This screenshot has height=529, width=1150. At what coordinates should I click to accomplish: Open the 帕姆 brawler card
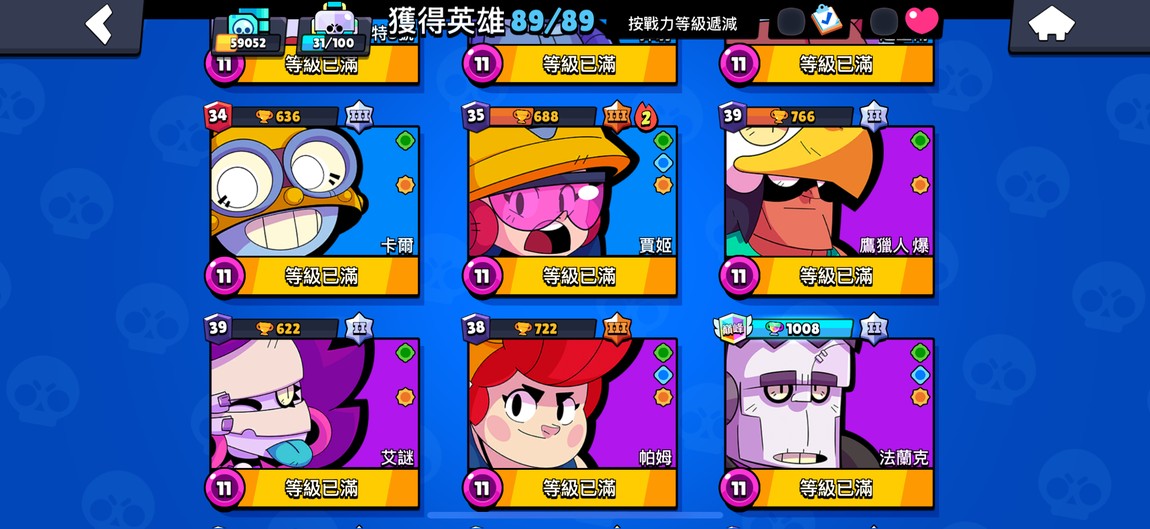571,405
